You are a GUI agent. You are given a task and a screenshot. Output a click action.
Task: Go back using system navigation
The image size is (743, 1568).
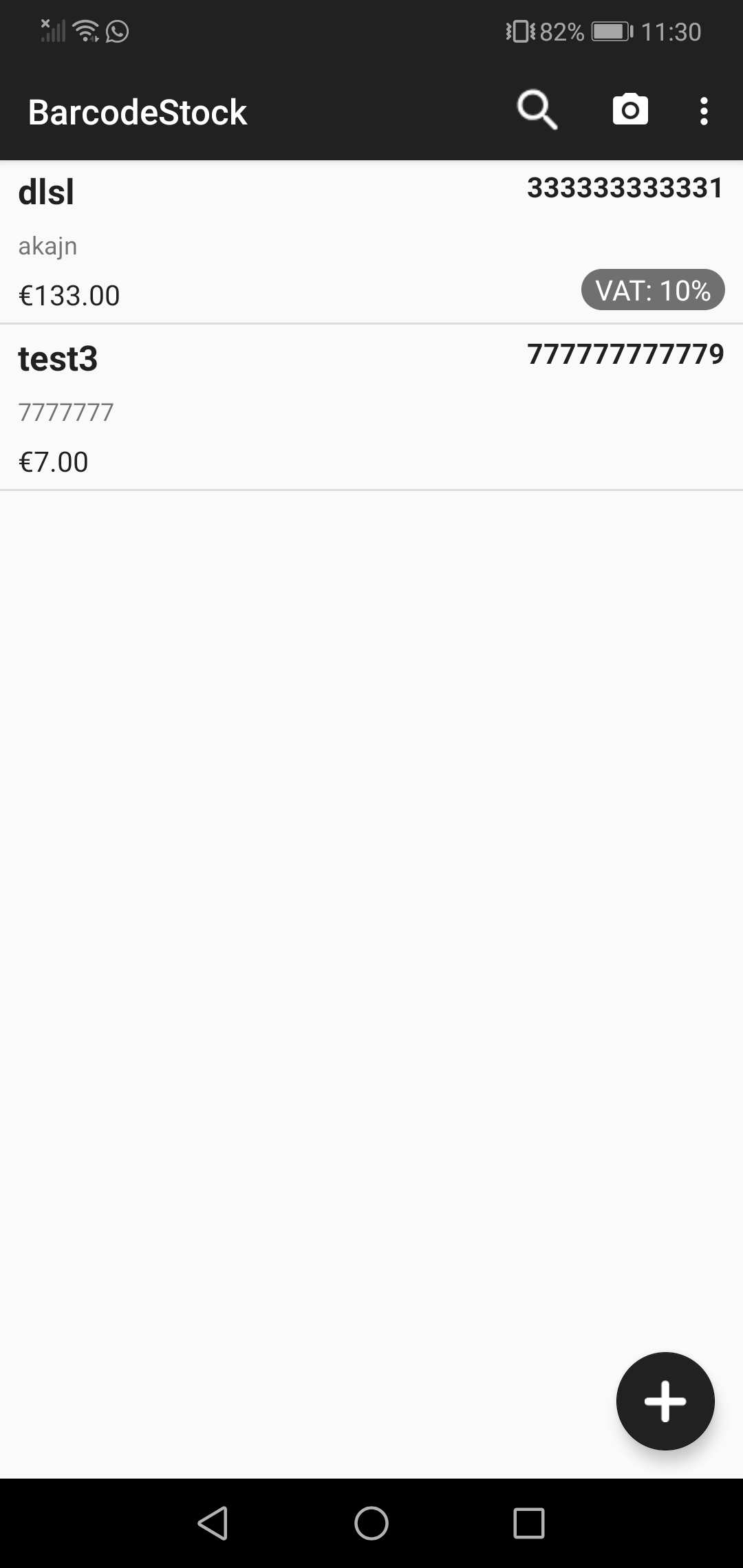tap(213, 1523)
